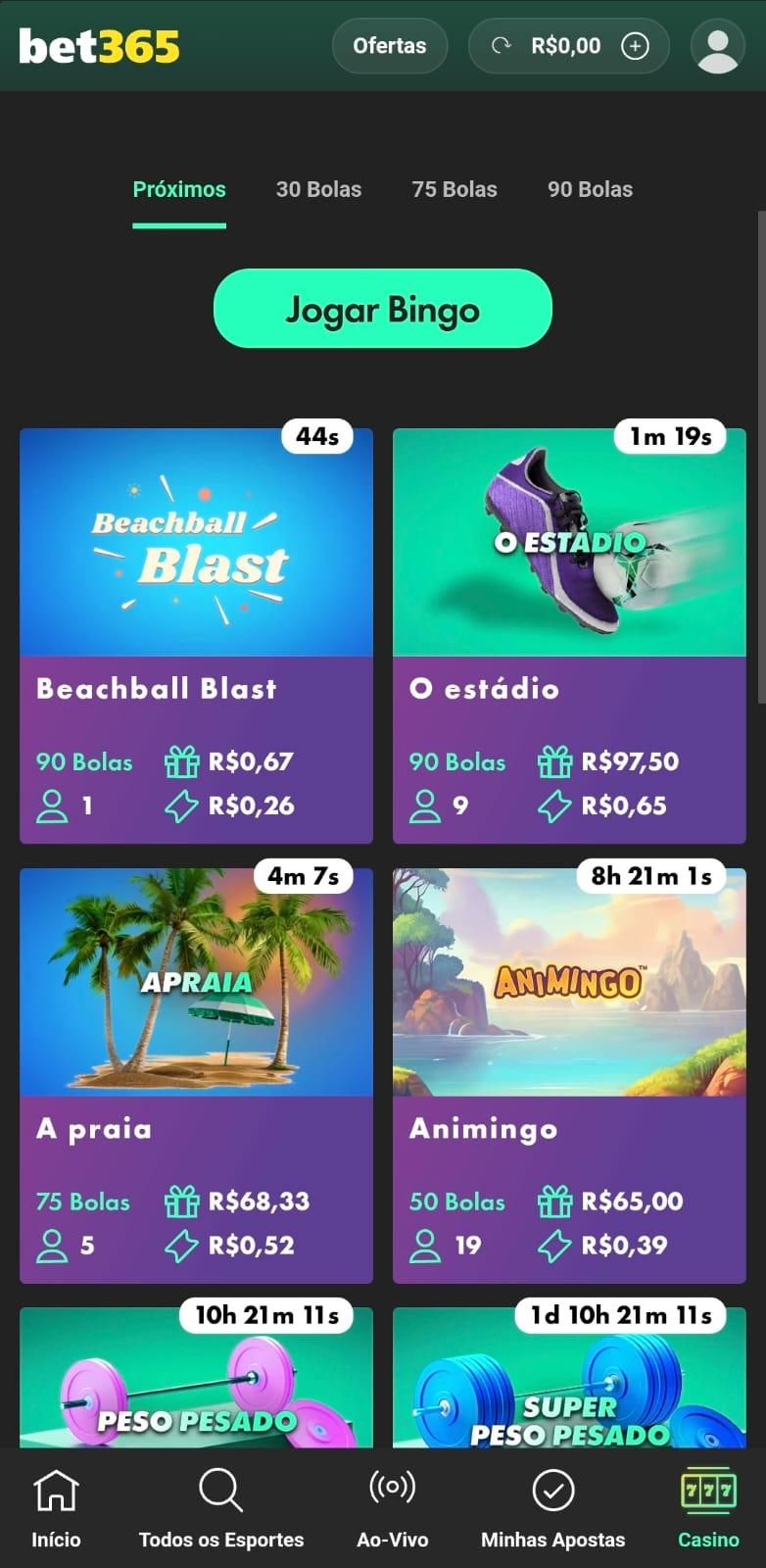The width and height of the screenshot is (766, 1568).
Task: Open the user account profile icon
Action: click(716, 44)
